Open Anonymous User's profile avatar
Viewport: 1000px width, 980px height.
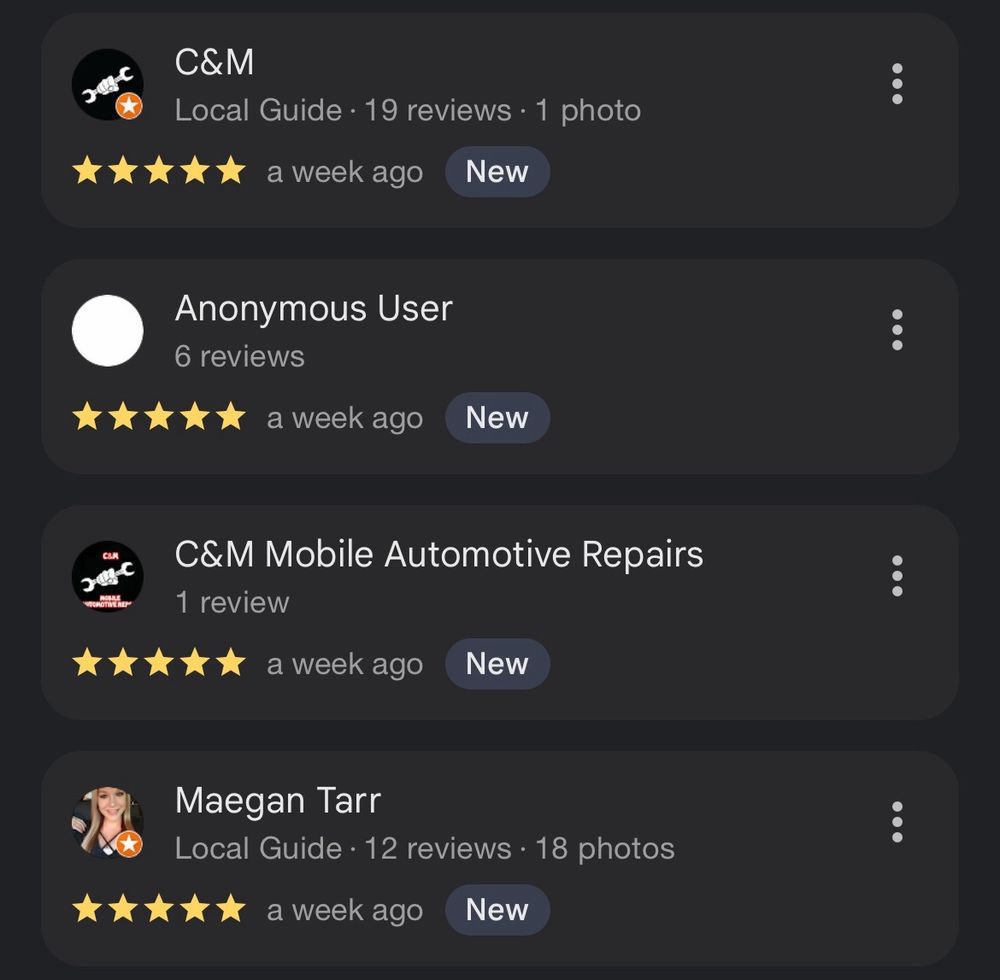tap(108, 331)
